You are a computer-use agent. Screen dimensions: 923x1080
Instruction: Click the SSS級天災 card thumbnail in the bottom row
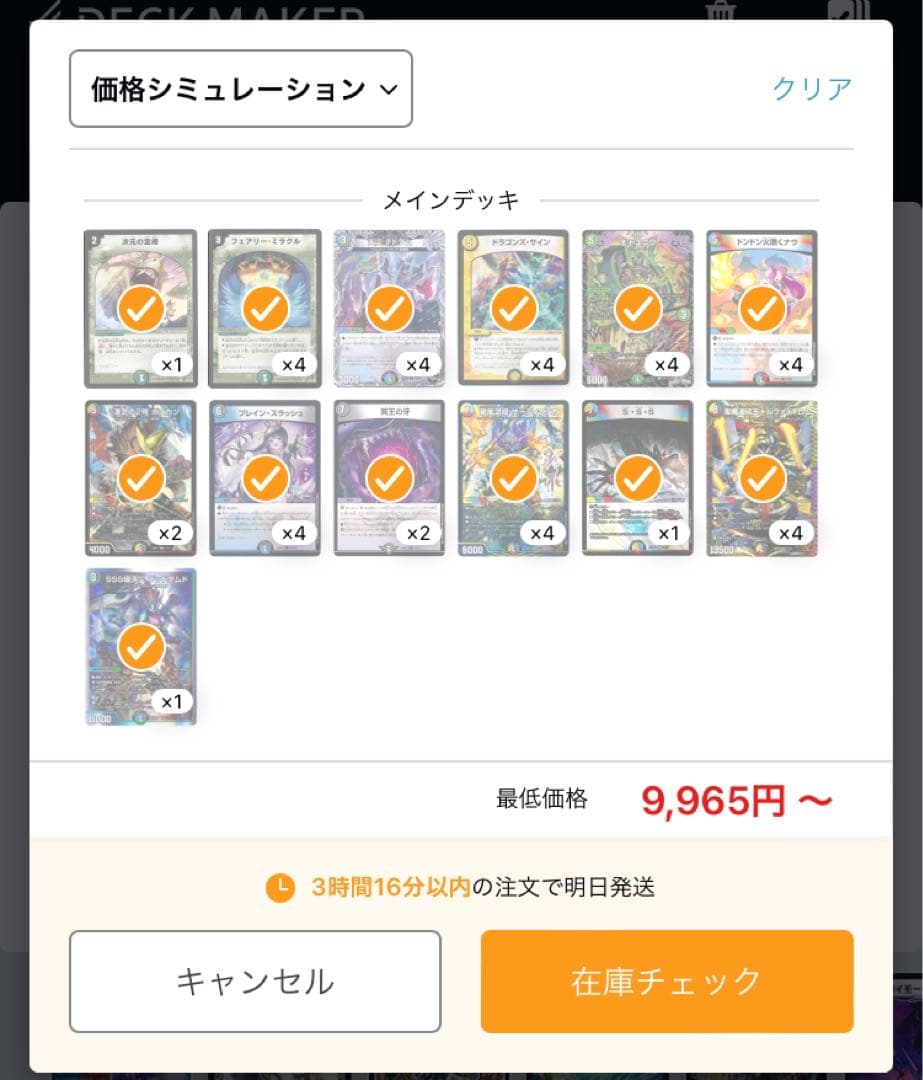coord(141,645)
